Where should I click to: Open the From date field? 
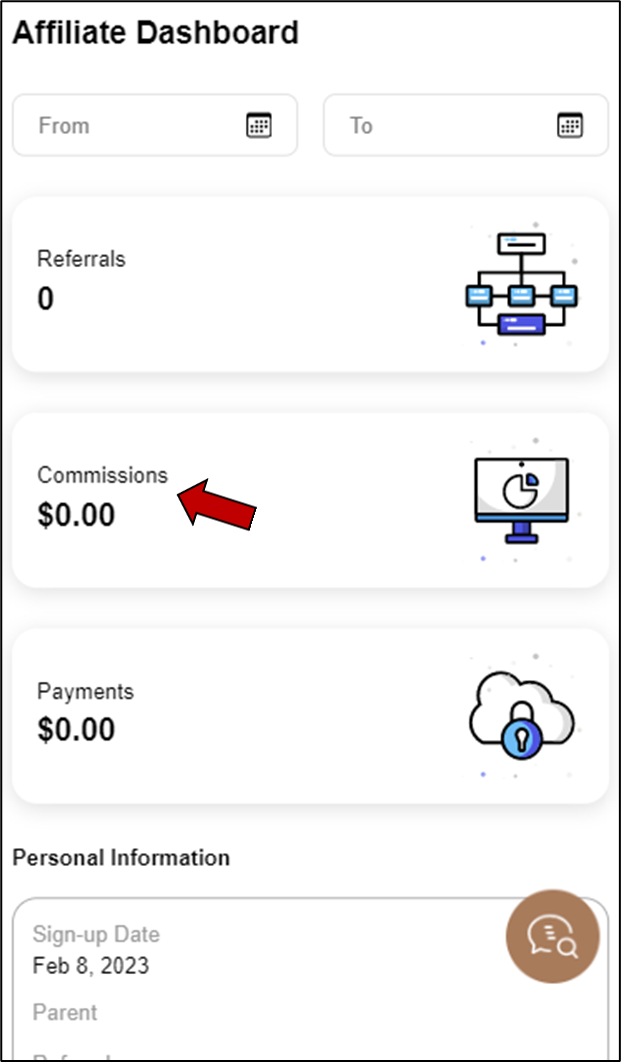154,125
